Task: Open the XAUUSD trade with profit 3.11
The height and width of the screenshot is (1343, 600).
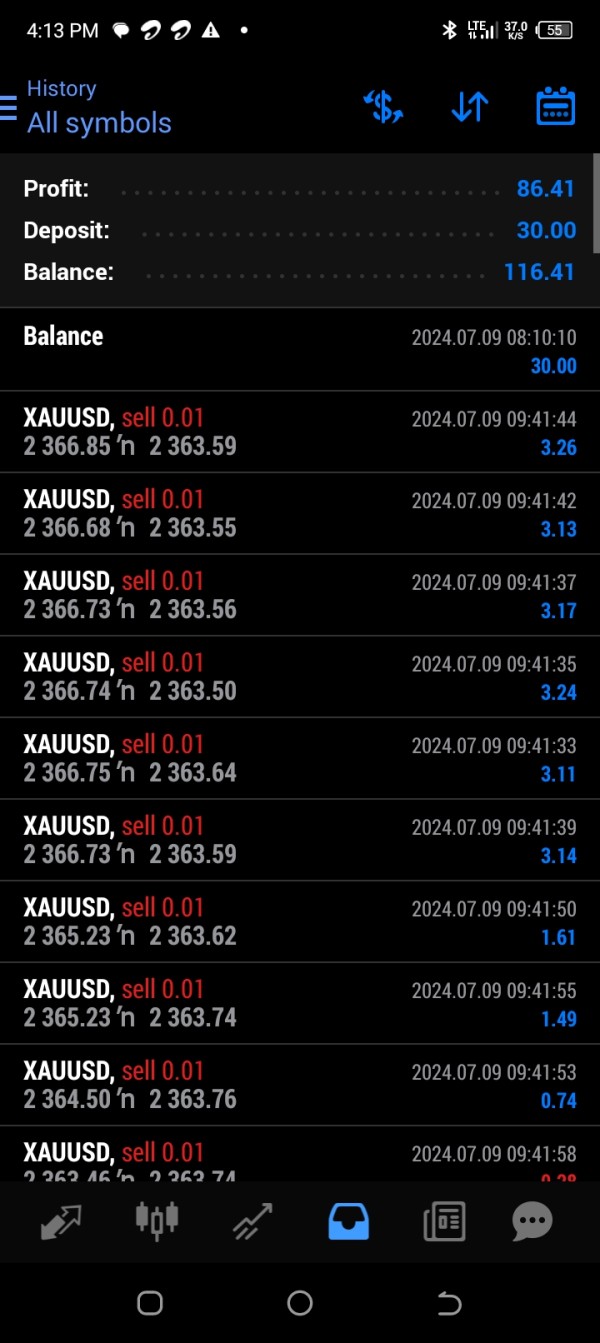Action: (x=300, y=759)
